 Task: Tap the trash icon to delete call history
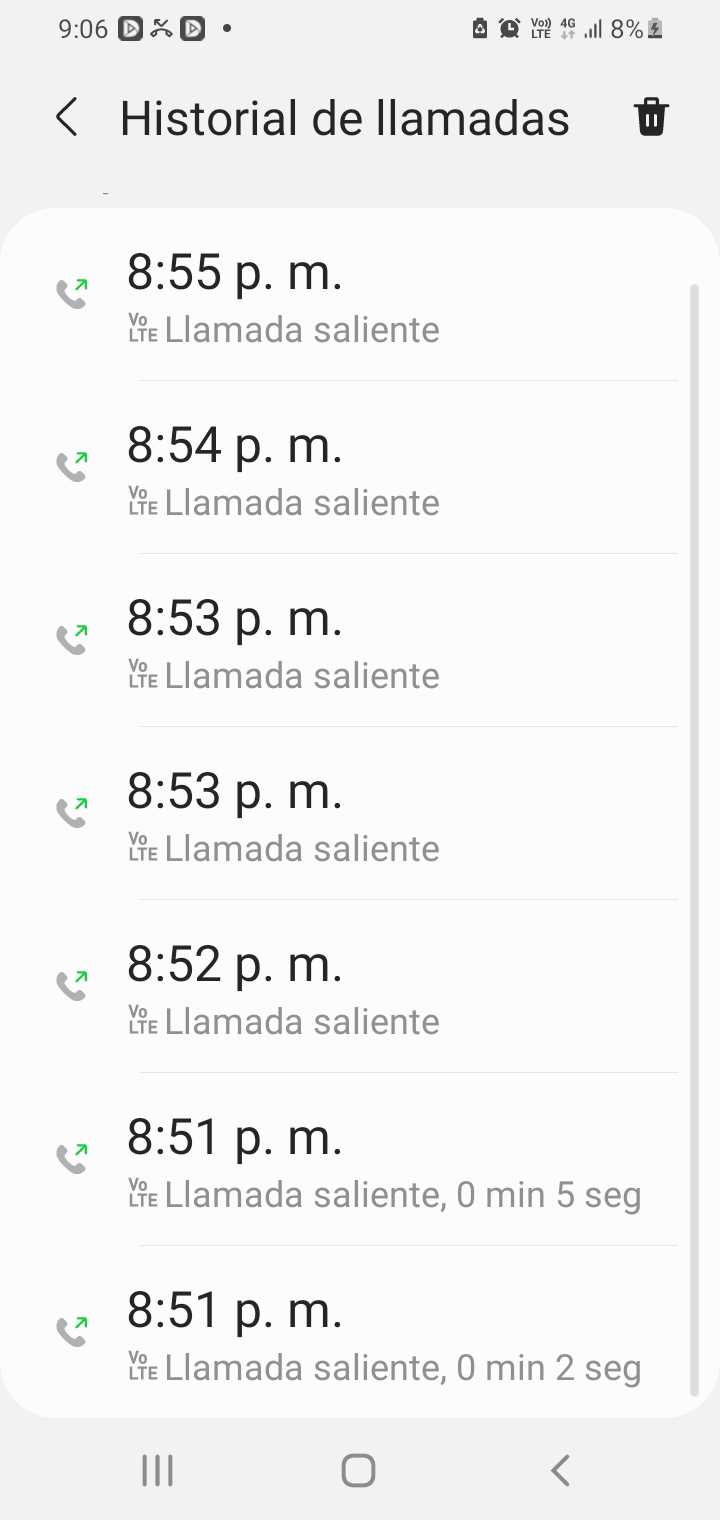pyautogui.click(x=651, y=117)
